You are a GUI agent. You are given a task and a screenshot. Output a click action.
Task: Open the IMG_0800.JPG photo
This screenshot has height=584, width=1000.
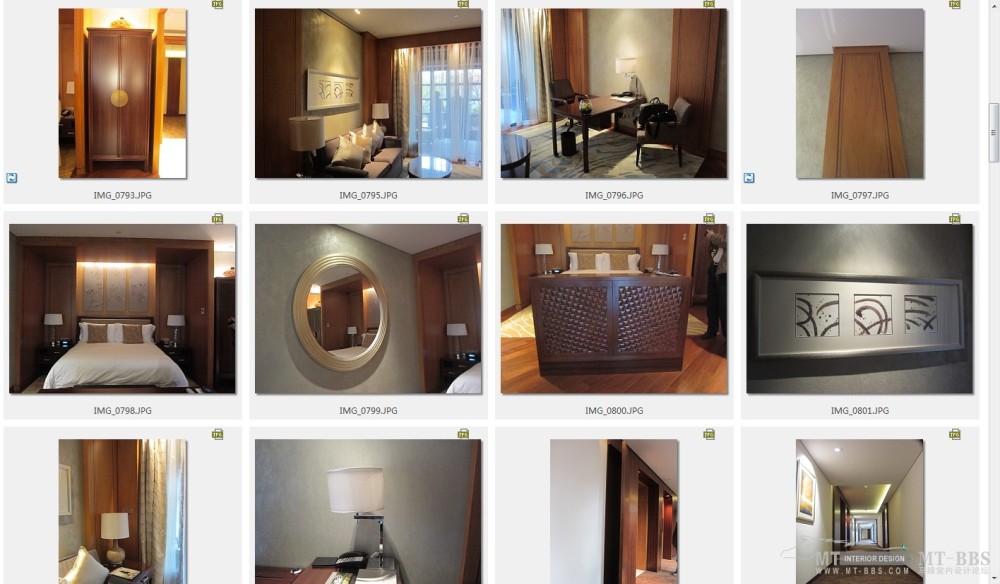[614, 308]
